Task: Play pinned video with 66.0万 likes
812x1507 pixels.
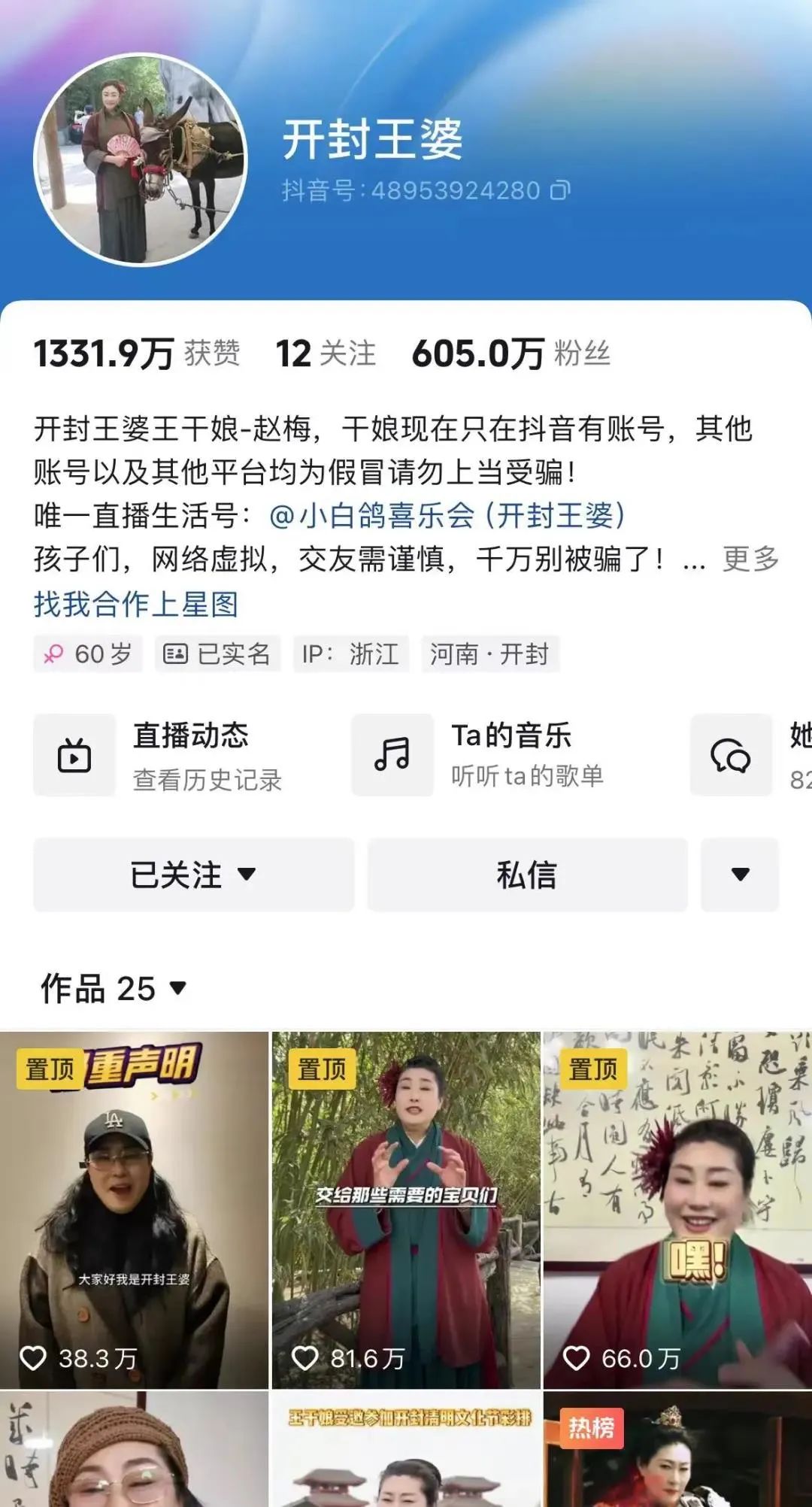Action: pos(677,1211)
